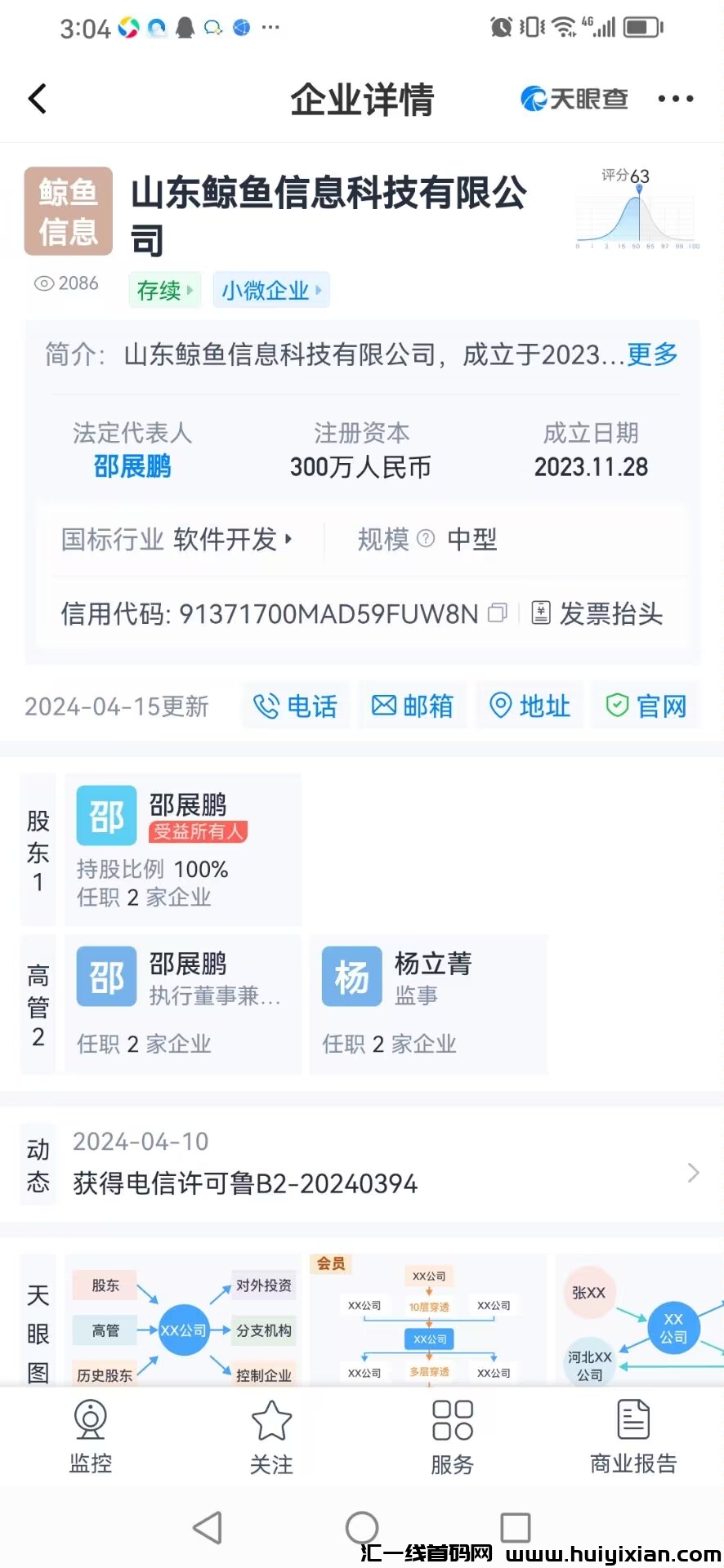View the company 邮箱 info
Image resolution: width=724 pixels, height=1568 pixels.
413,706
